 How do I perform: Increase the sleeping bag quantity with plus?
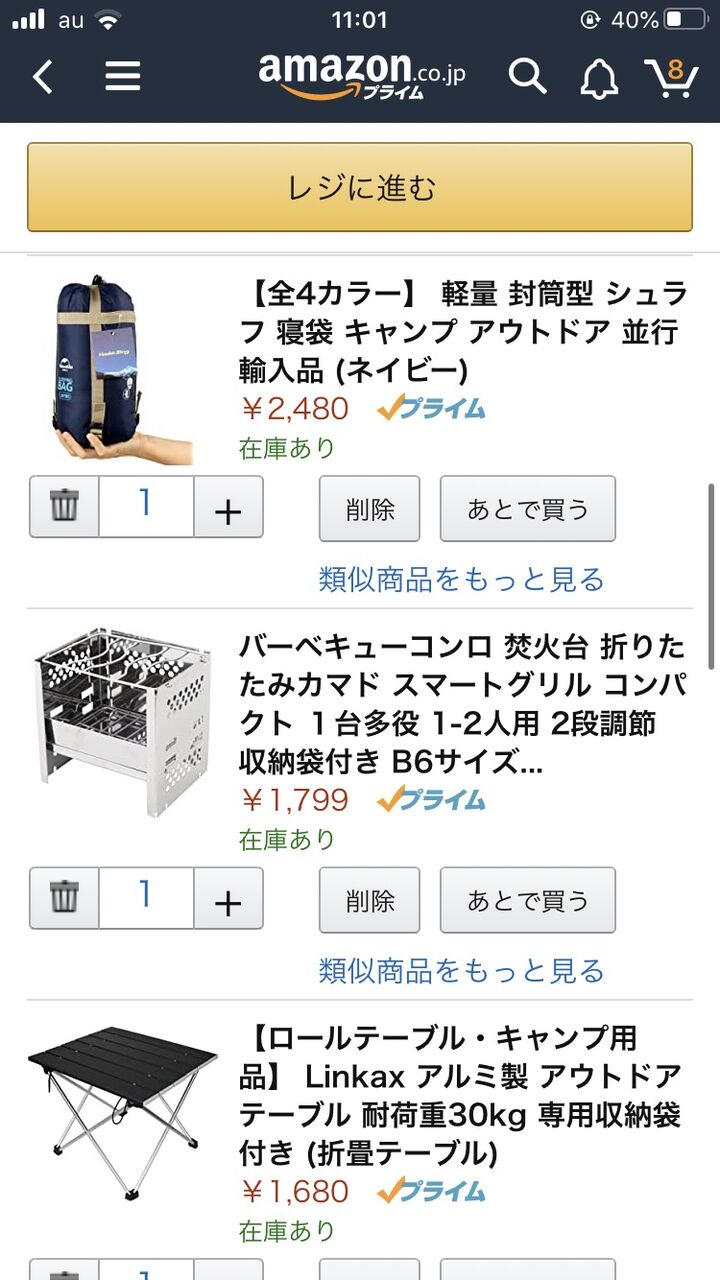228,507
